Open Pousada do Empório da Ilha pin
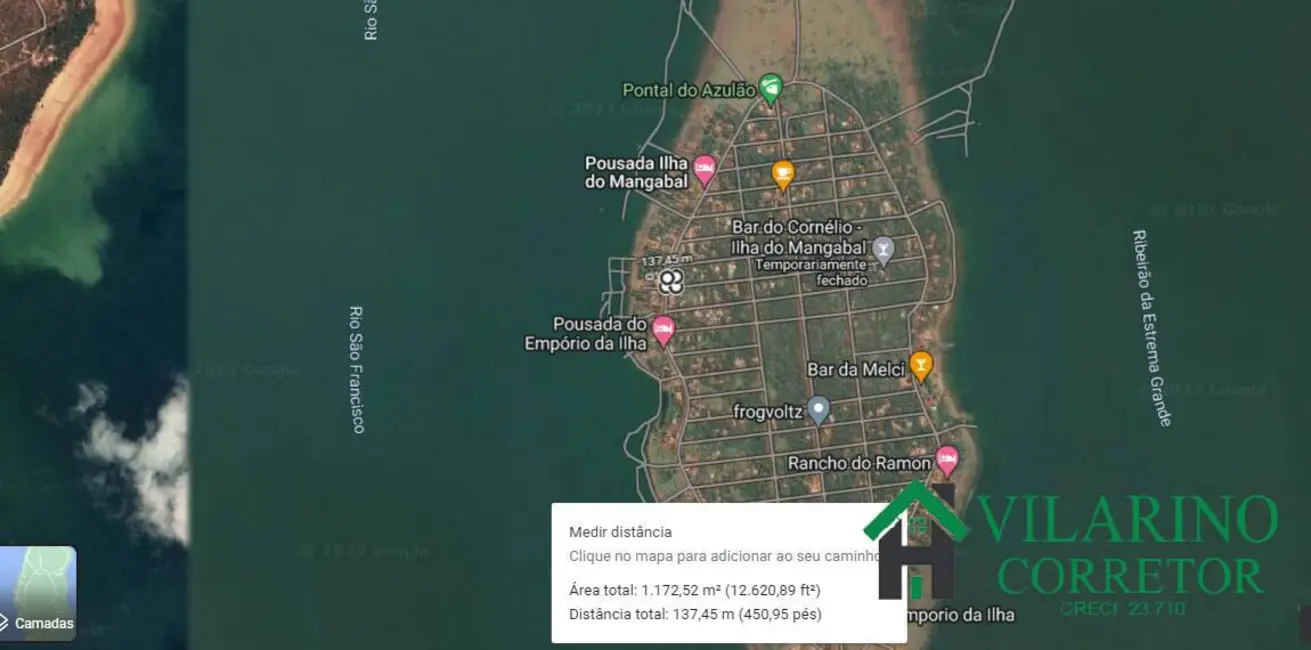This screenshot has width=1311, height=650. [663, 328]
